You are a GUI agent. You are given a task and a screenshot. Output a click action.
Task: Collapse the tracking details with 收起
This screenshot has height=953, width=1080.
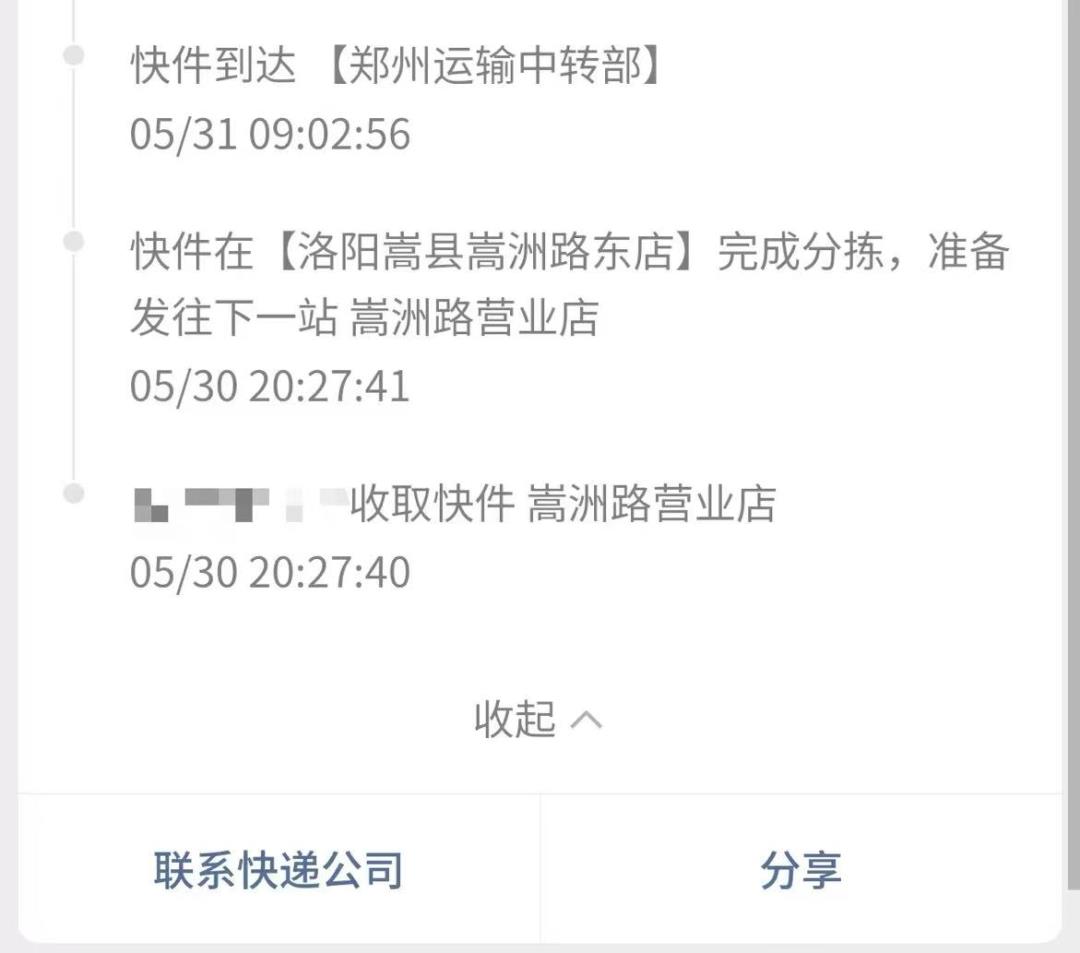click(538, 718)
